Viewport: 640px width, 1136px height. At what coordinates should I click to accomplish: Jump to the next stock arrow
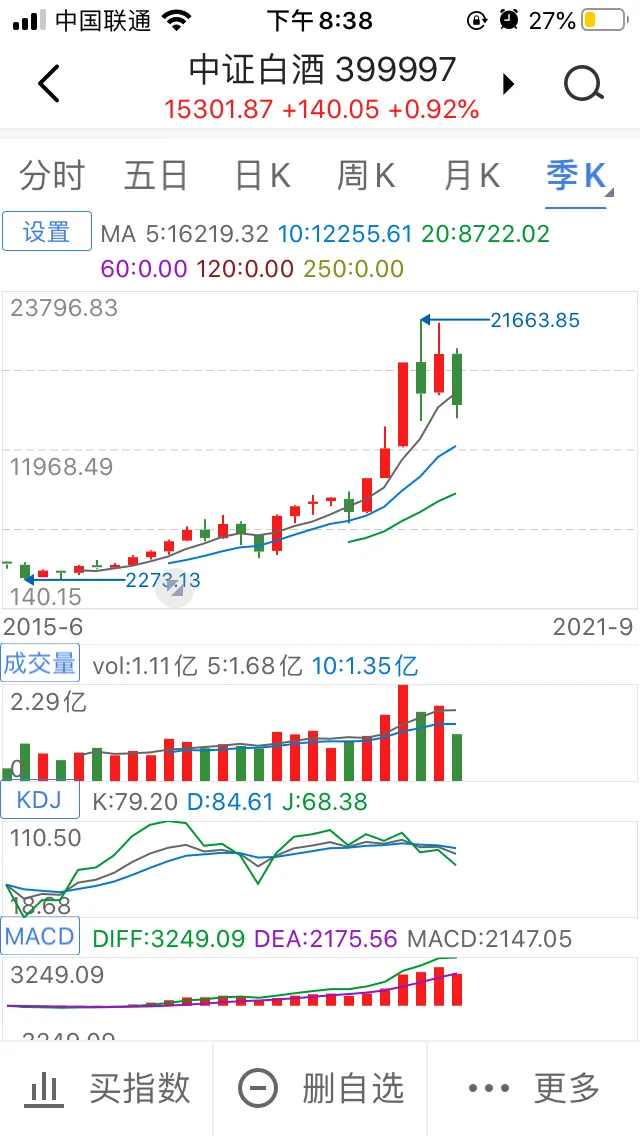click(x=508, y=84)
